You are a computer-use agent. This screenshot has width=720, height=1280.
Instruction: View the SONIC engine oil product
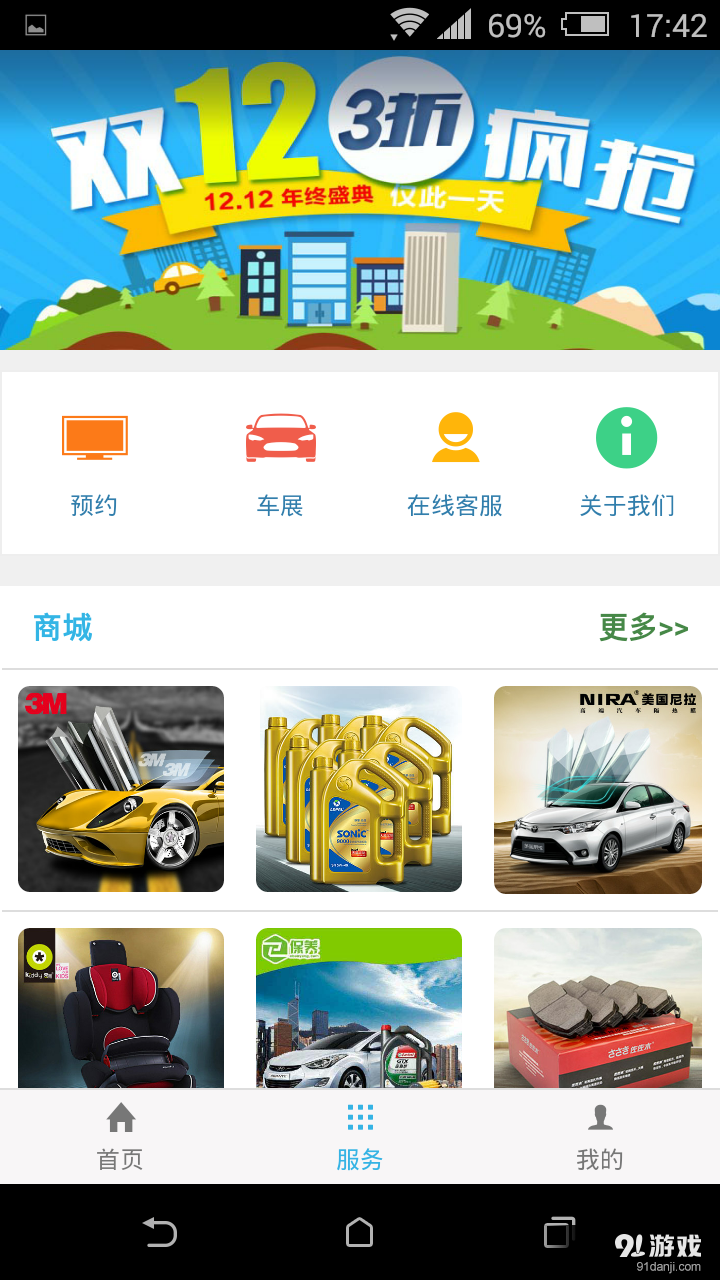click(359, 788)
